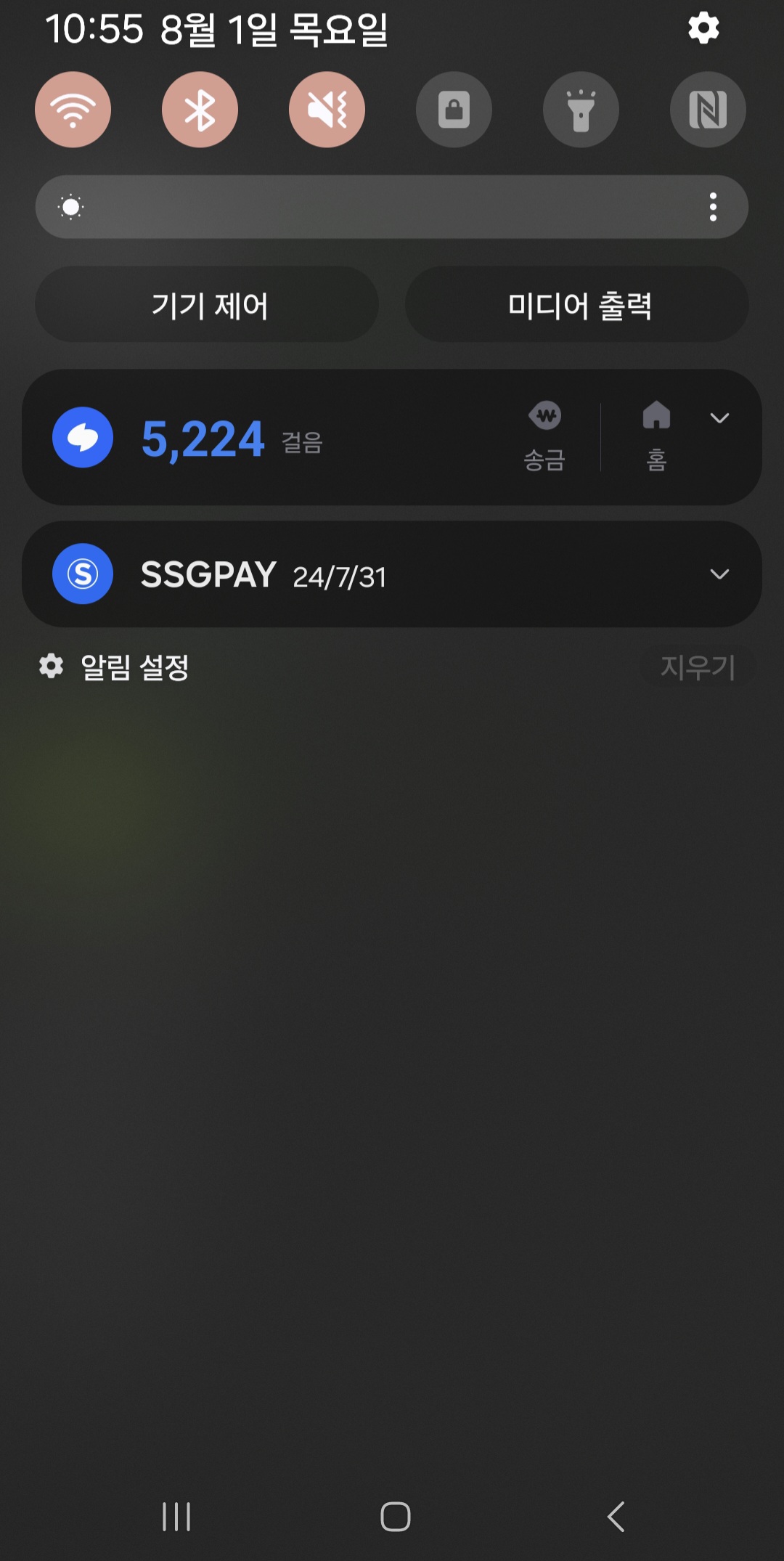The height and width of the screenshot is (1561, 784).
Task: Open settings via the gear icon
Action: click(703, 29)
